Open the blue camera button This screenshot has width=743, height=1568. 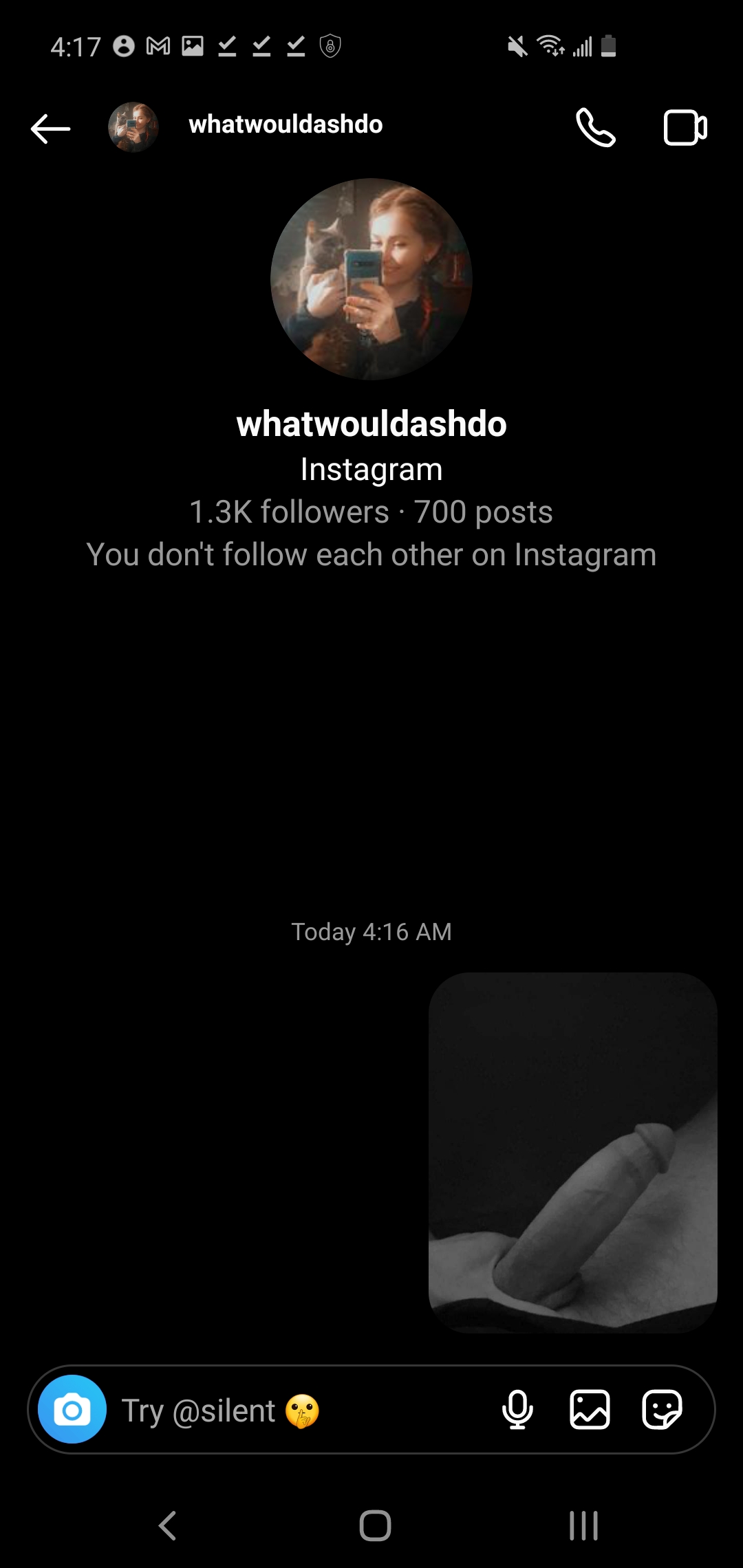coord(72,1409)
